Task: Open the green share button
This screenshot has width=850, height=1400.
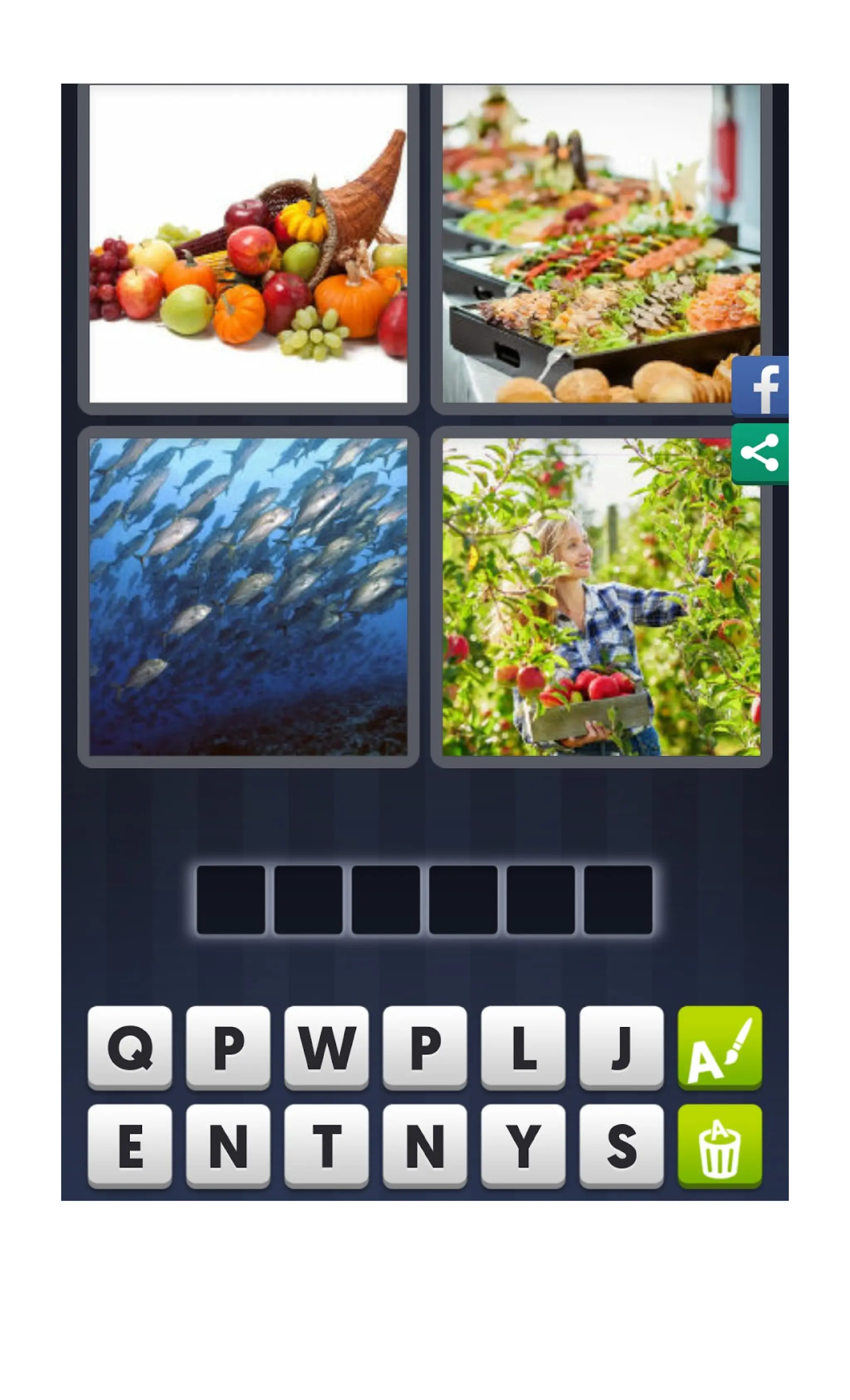Action: click(x=760, y=453)
